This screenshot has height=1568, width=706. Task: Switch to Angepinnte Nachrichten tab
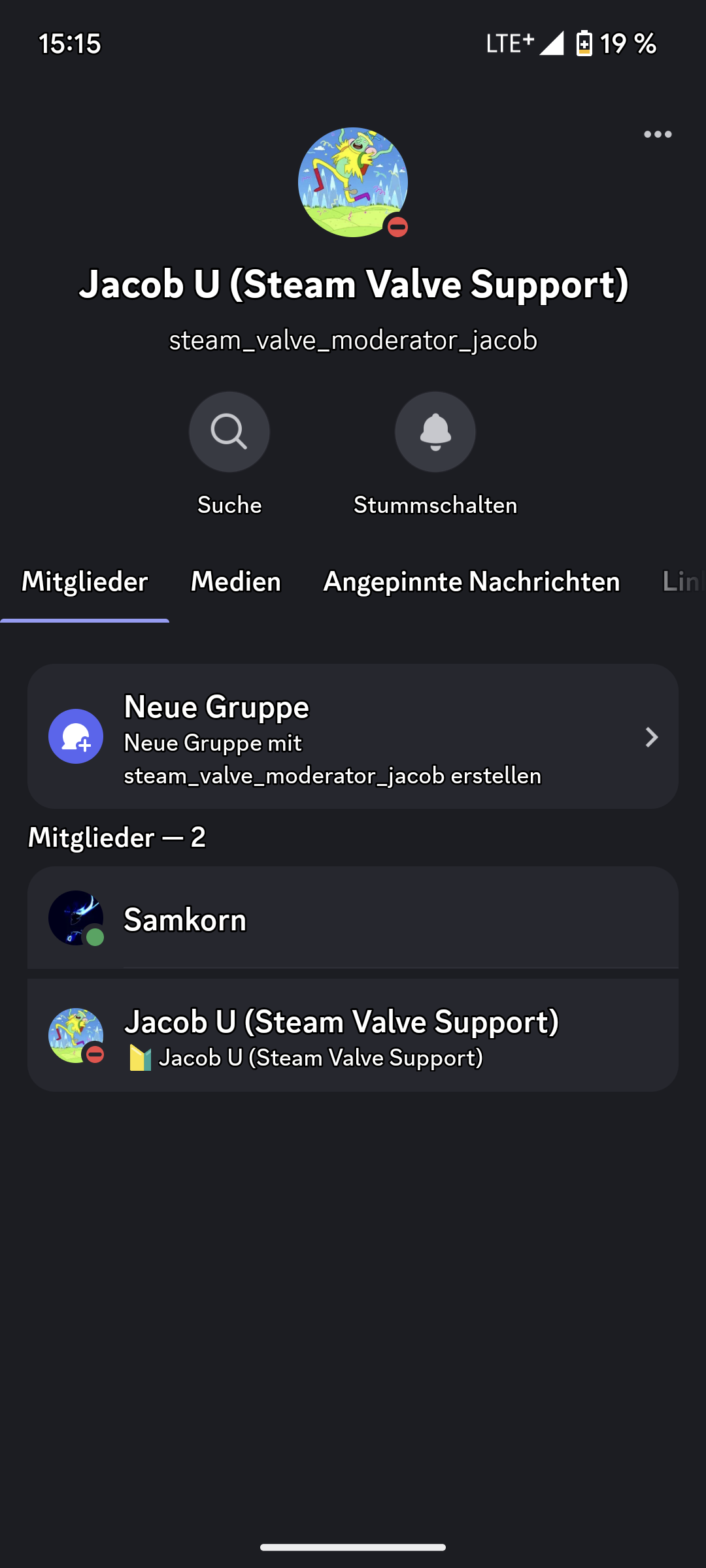pos(471,582)
